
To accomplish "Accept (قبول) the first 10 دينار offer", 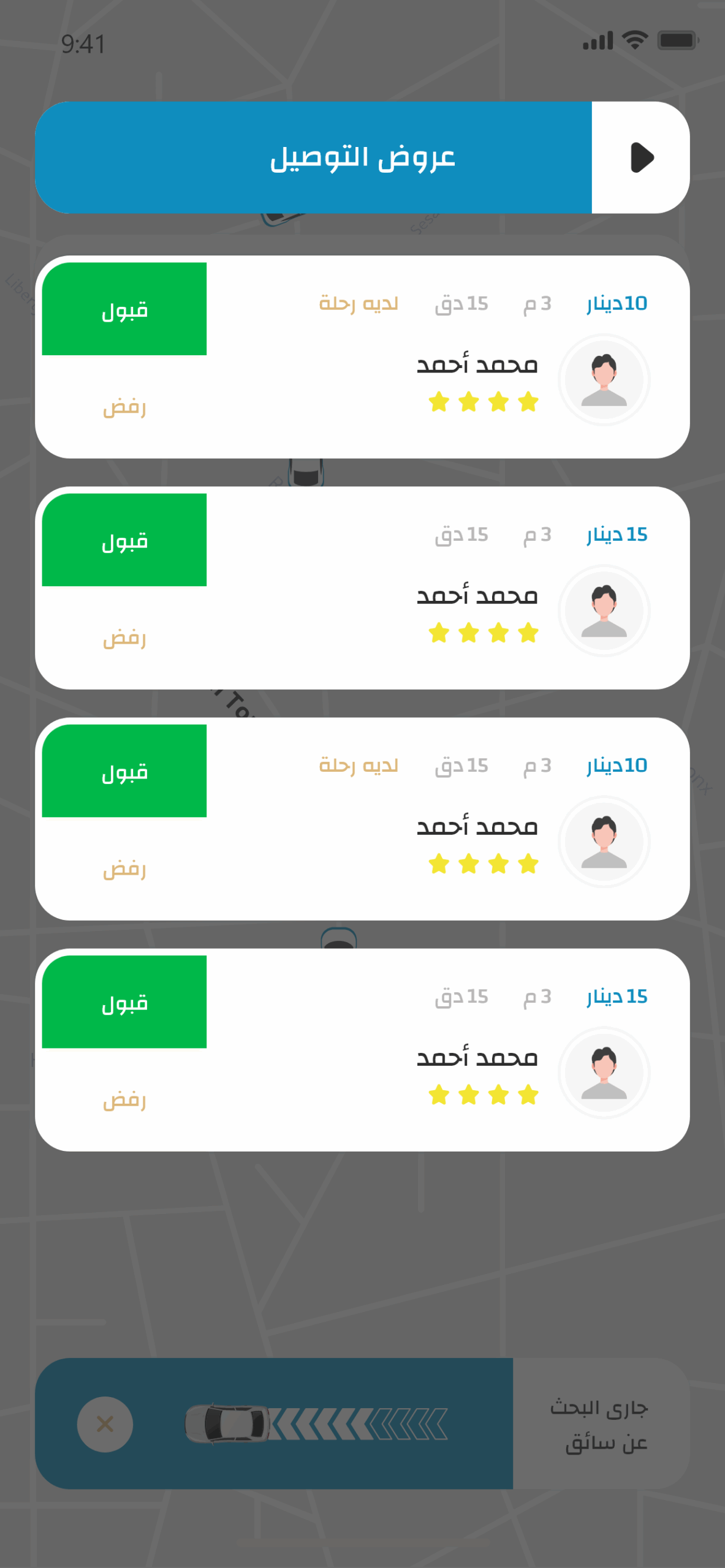I will point(124,309).
